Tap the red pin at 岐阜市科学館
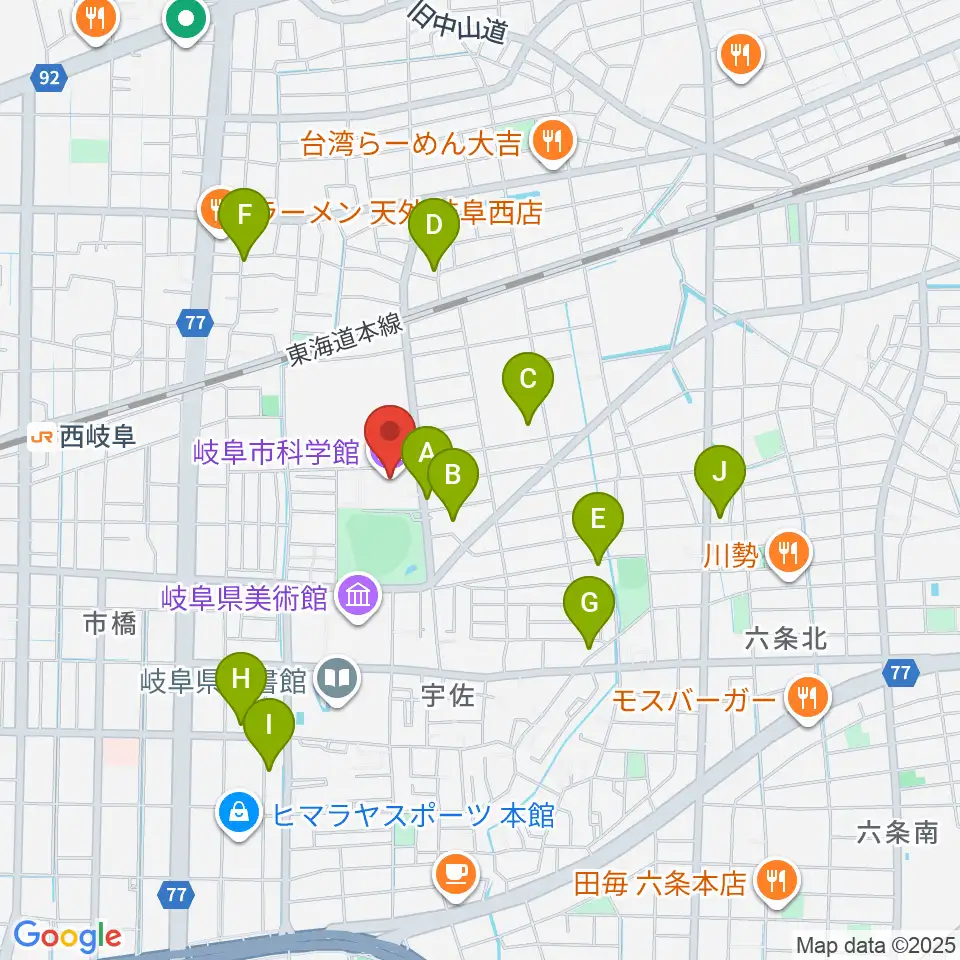The image size is (960, 960). [390, 441]
